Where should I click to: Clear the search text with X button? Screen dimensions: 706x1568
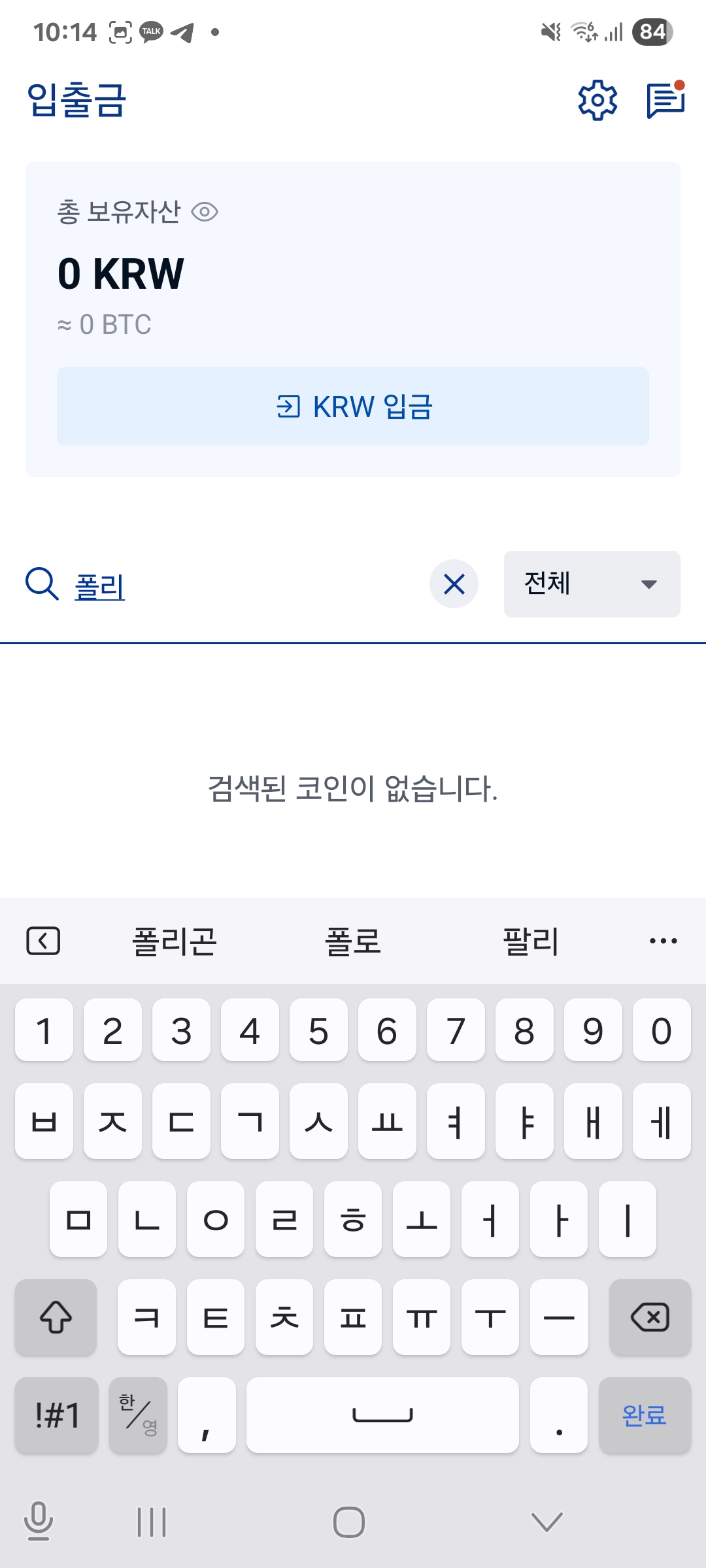[x=454, y=584]
